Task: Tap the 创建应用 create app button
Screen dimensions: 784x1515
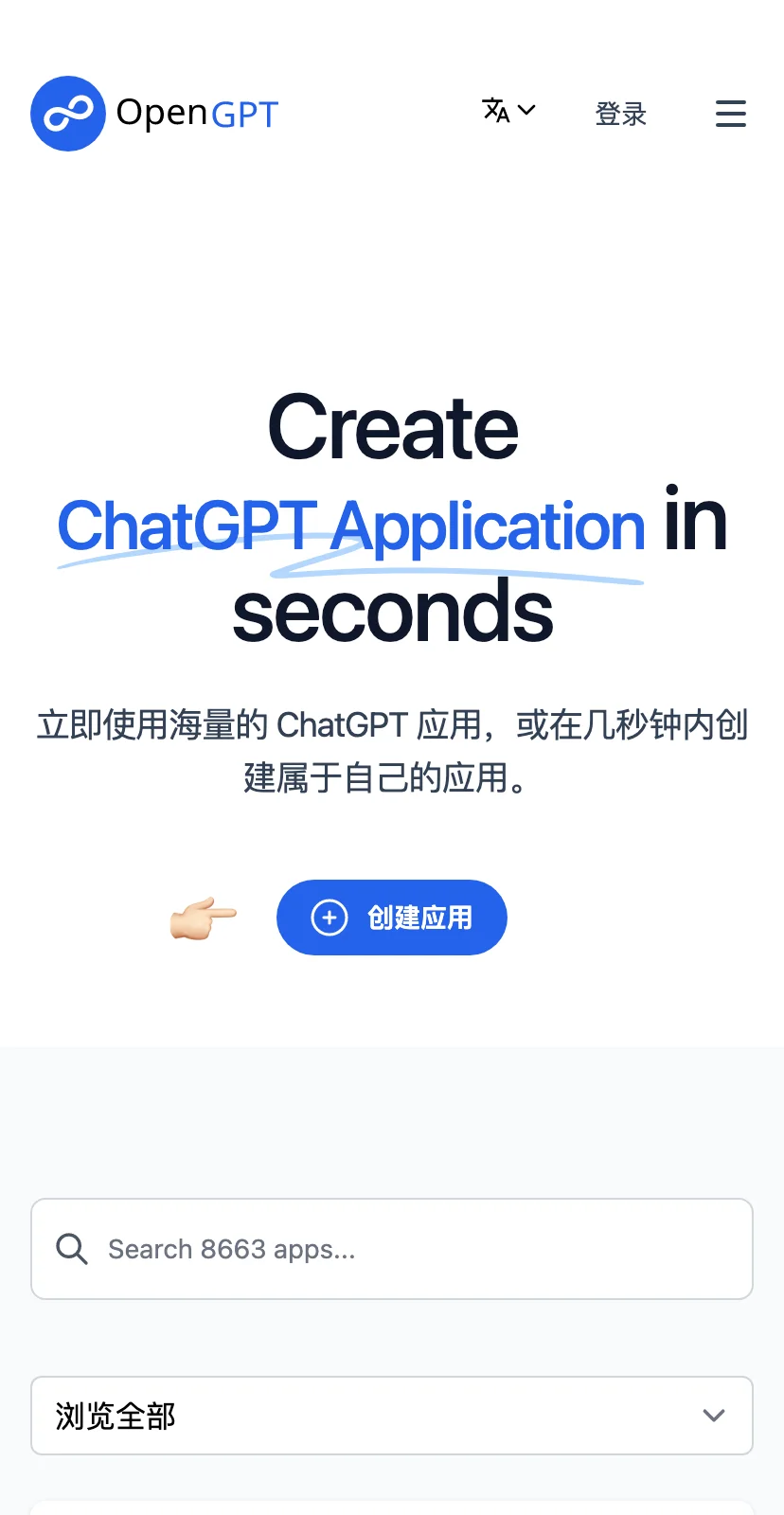Action: coord(392,918)
